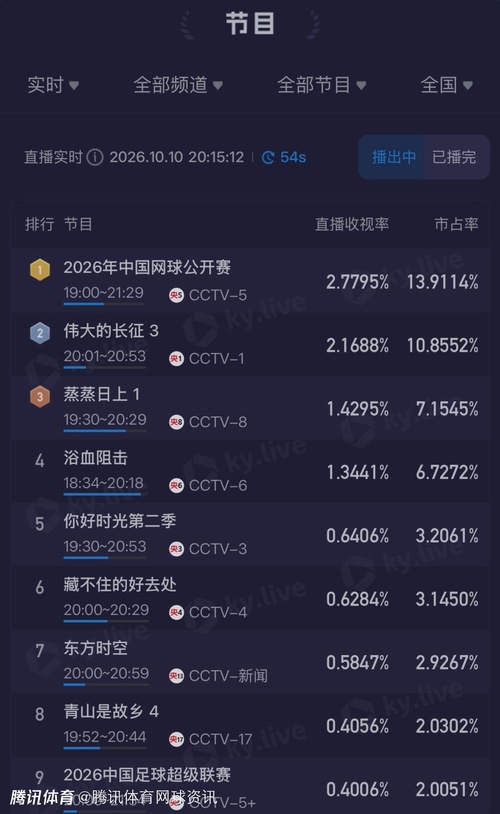Select the 播出中 tab

tap(394, 157)
